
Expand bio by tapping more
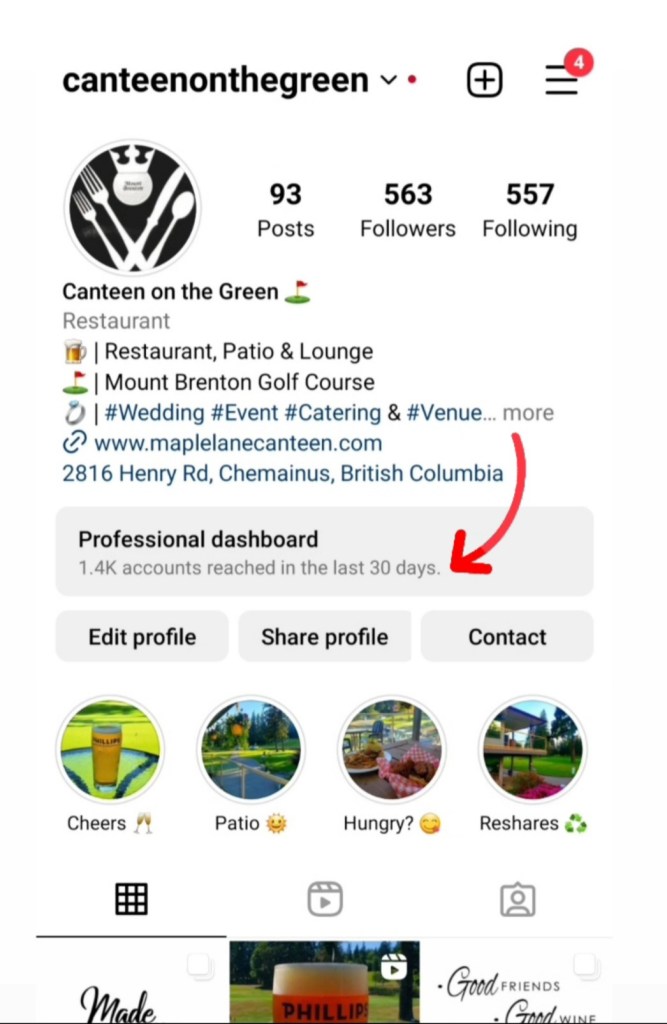point(528,413)
